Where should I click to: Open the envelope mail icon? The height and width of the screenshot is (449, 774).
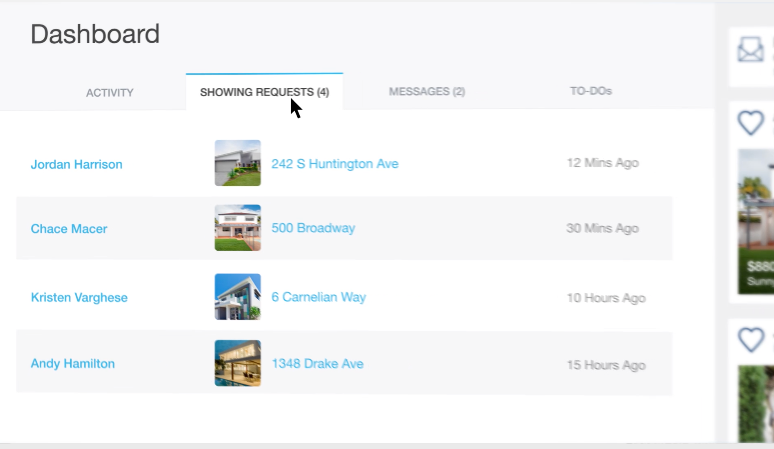pyautogui.click(x=751, y=49)
